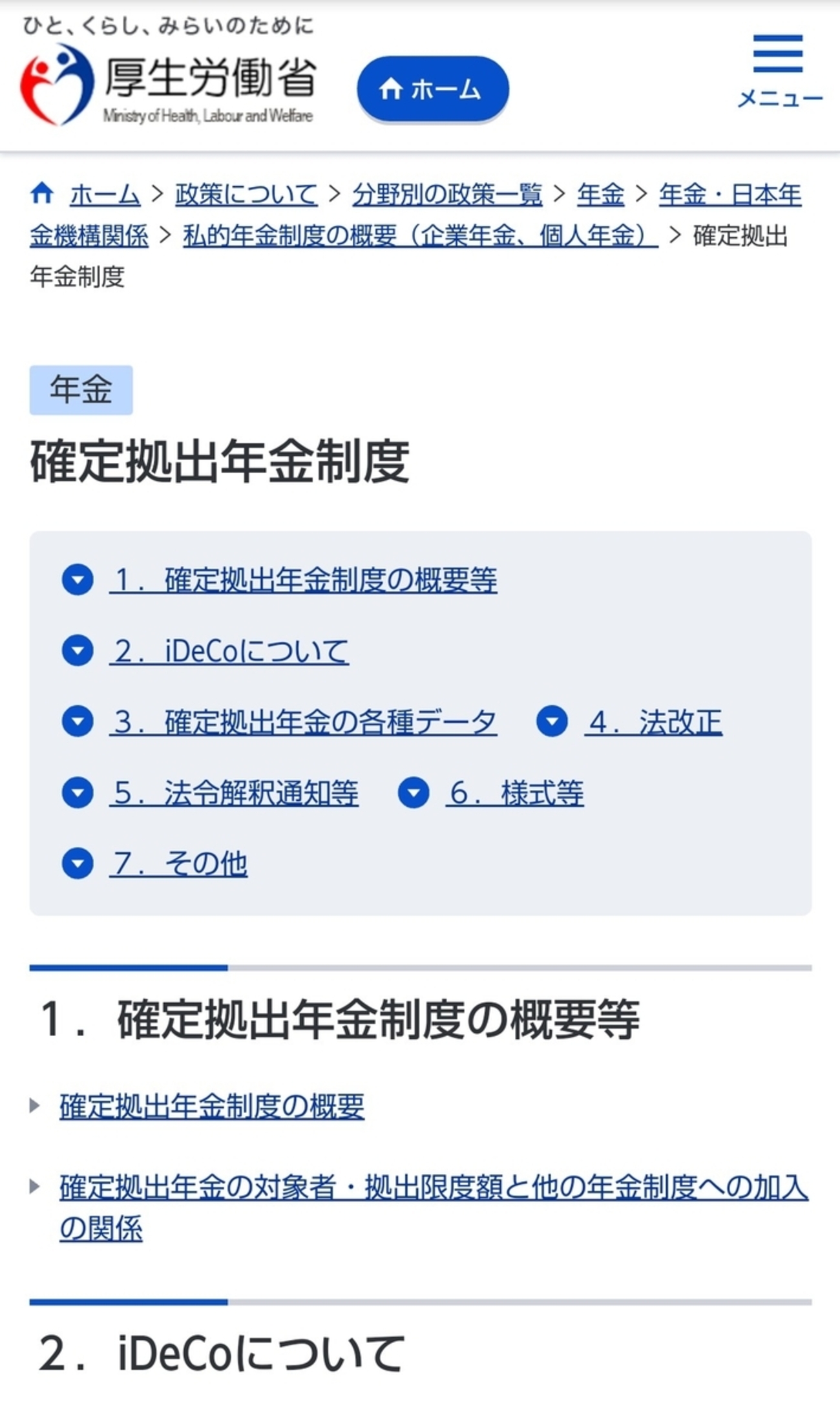Open 確定拠出年金の対象者・拠出限度額 link
This screenshot has height=1422, width=840.
point(433,1187)
